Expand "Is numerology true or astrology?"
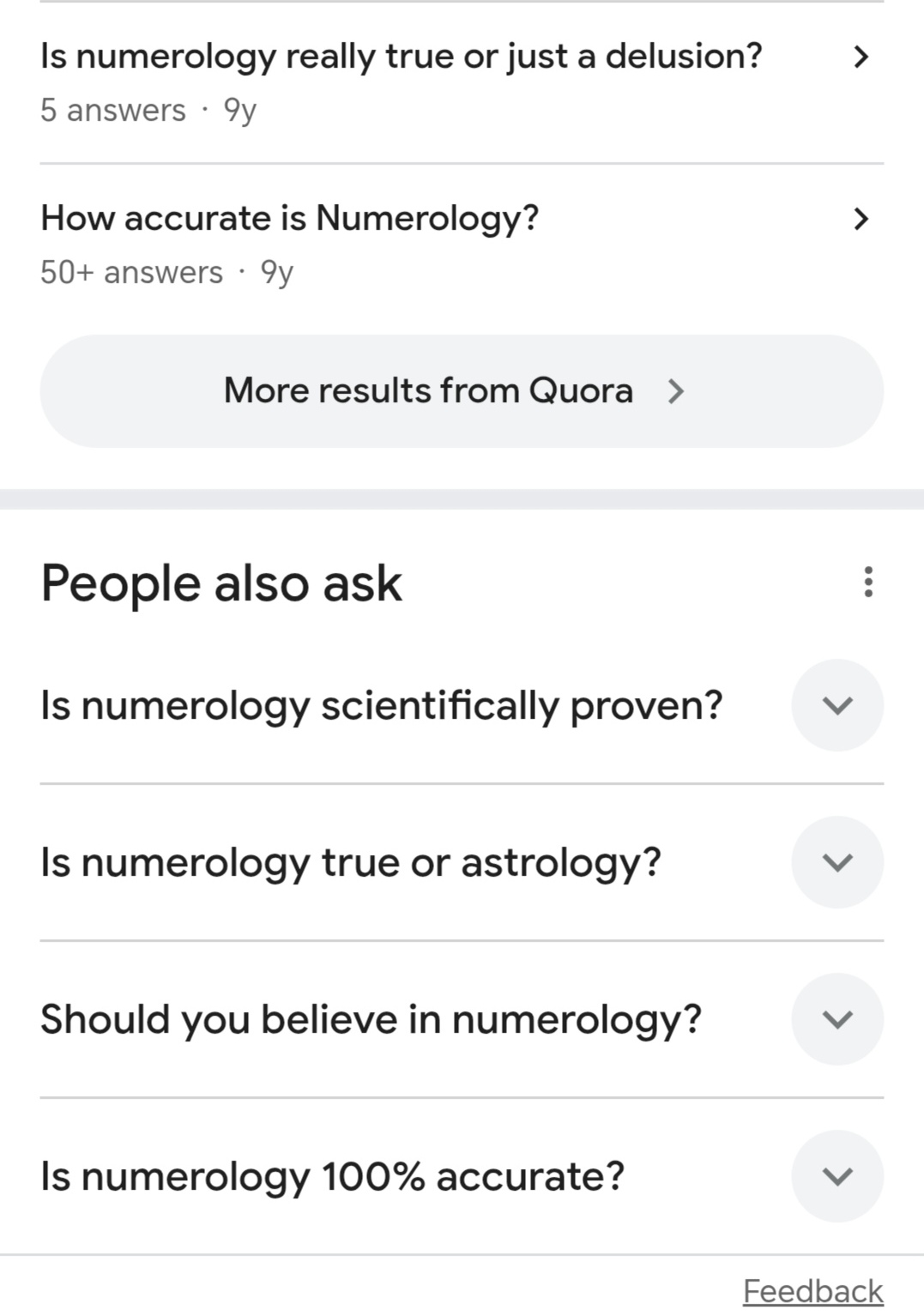This screenshot has width=924, height=1316. [x=836, y=862]
